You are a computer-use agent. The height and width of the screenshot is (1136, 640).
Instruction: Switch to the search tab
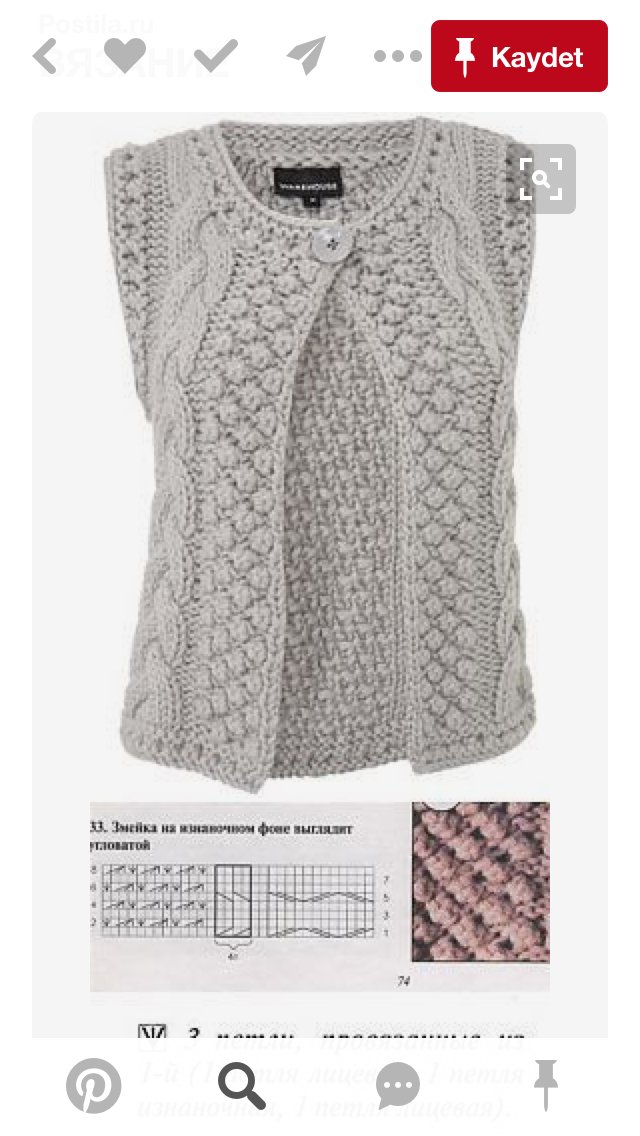[241, 1085]
